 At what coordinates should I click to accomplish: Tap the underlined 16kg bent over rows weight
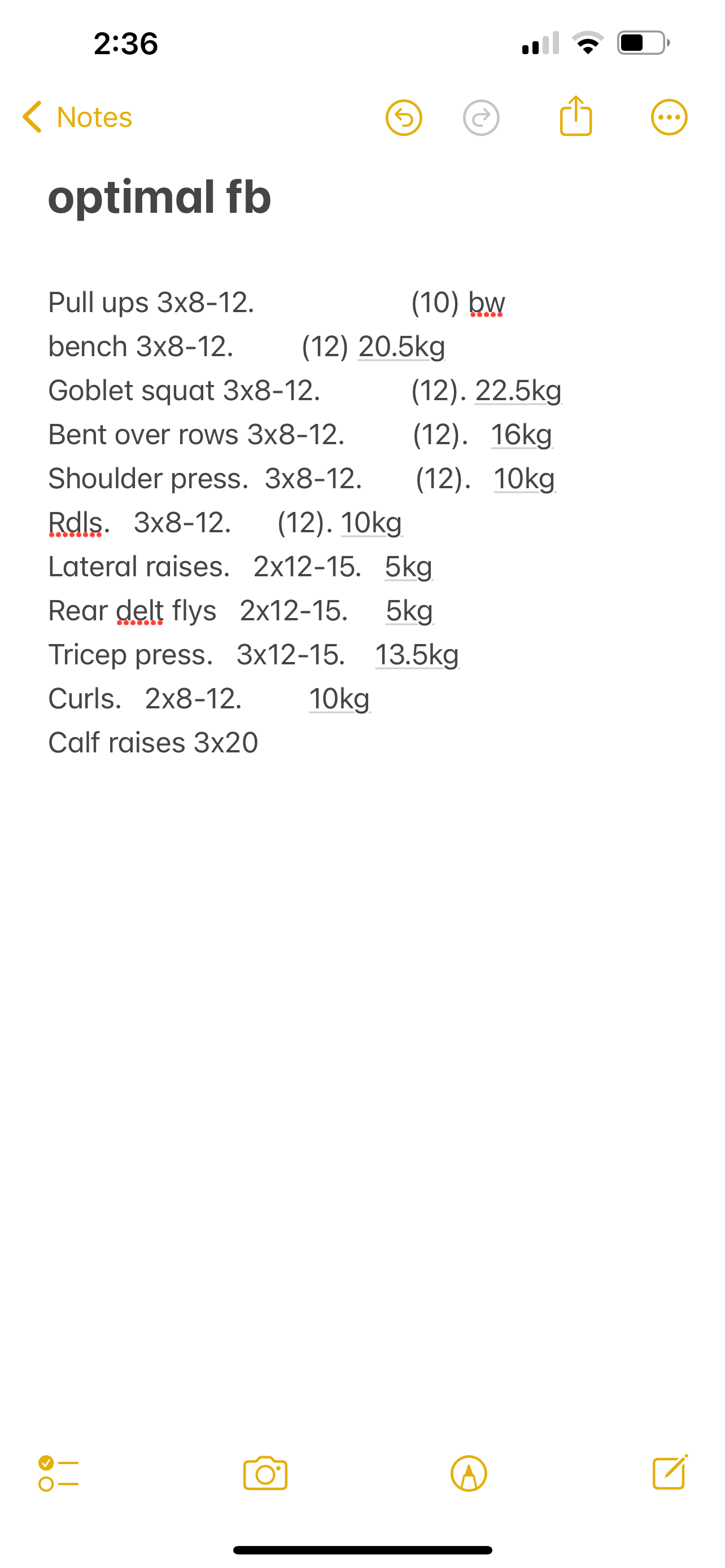point(522,435)
